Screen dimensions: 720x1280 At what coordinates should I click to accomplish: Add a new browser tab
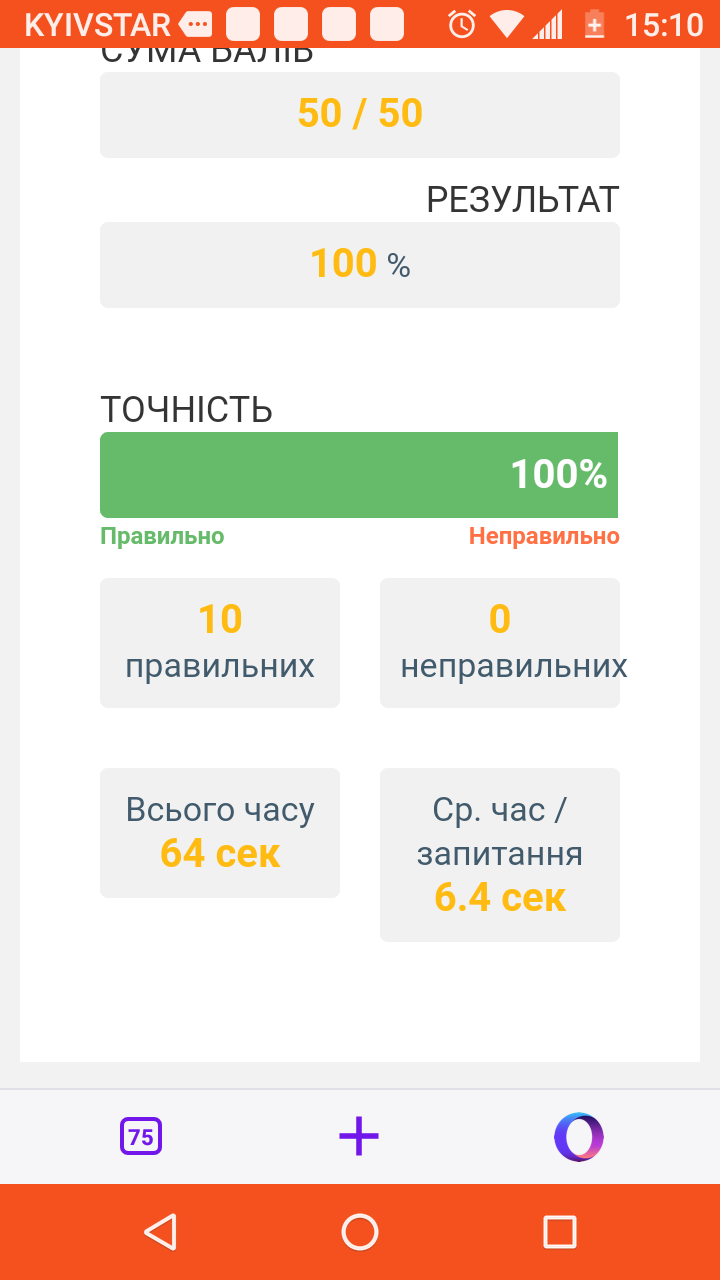[x=359, y=1136]
